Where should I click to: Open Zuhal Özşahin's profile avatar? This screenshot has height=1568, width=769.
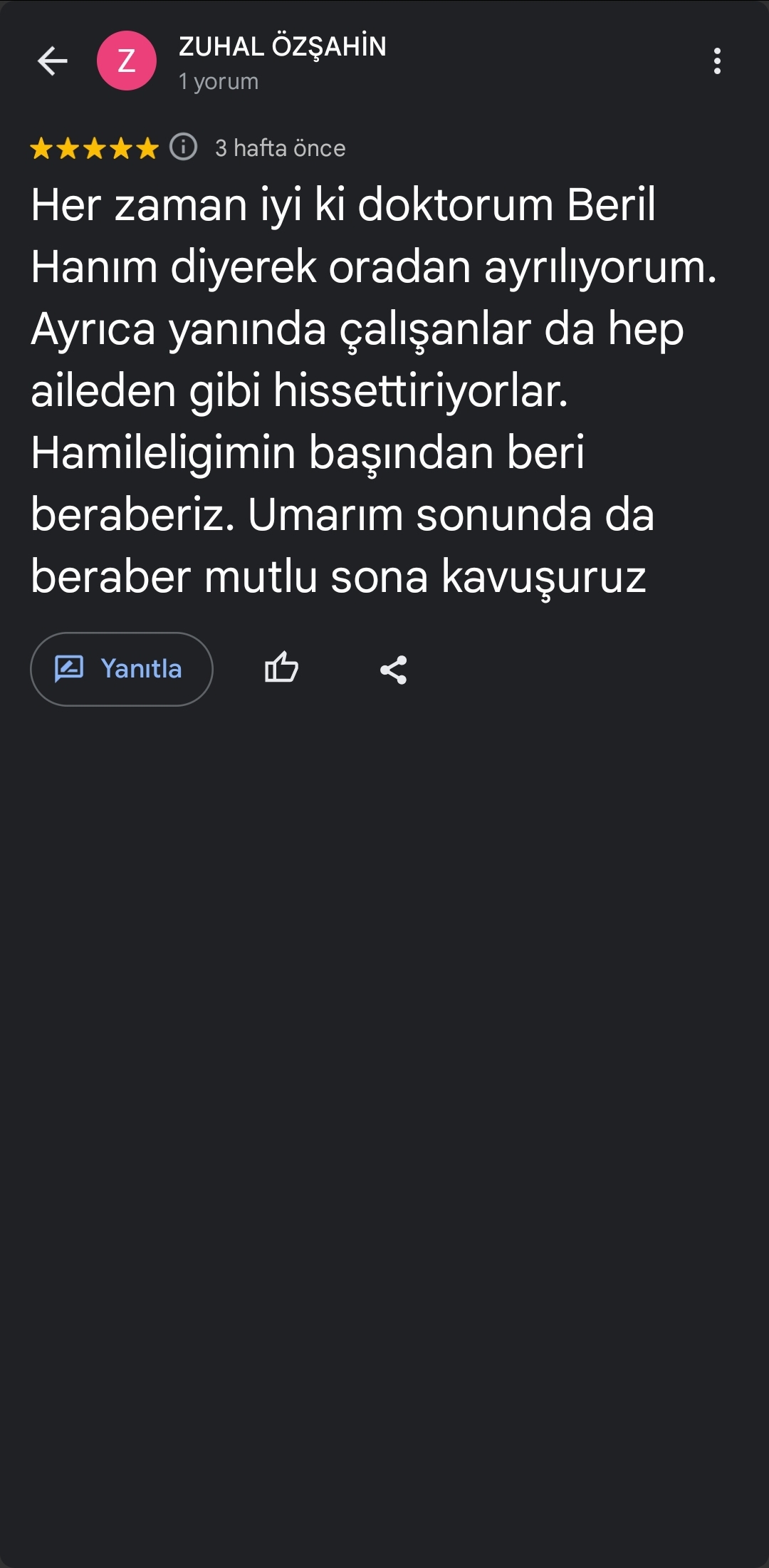click(127, 61)
